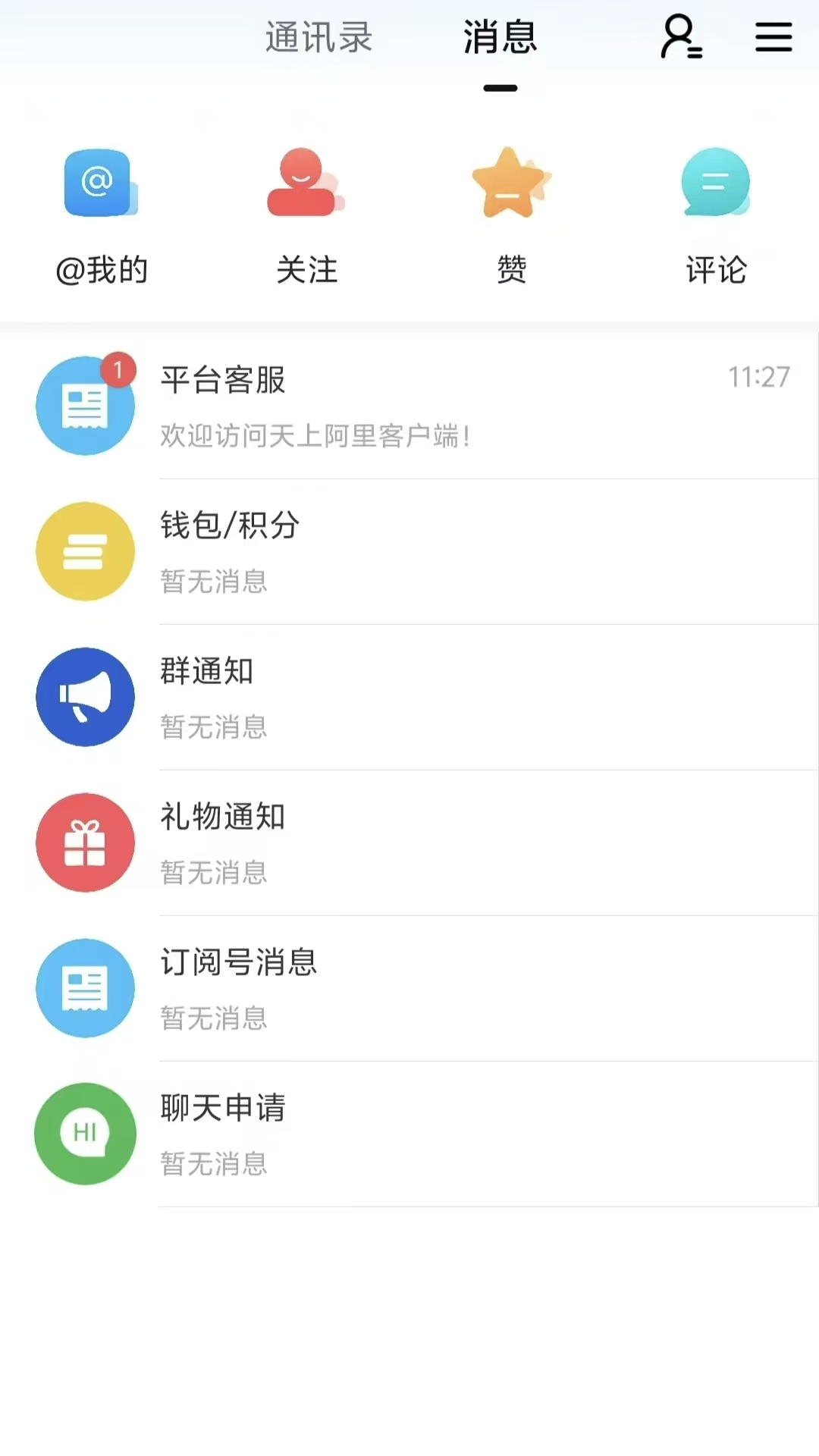Open the hamburger menu
The width and height of the screenshot is (819, 1456).
(774, 37)
